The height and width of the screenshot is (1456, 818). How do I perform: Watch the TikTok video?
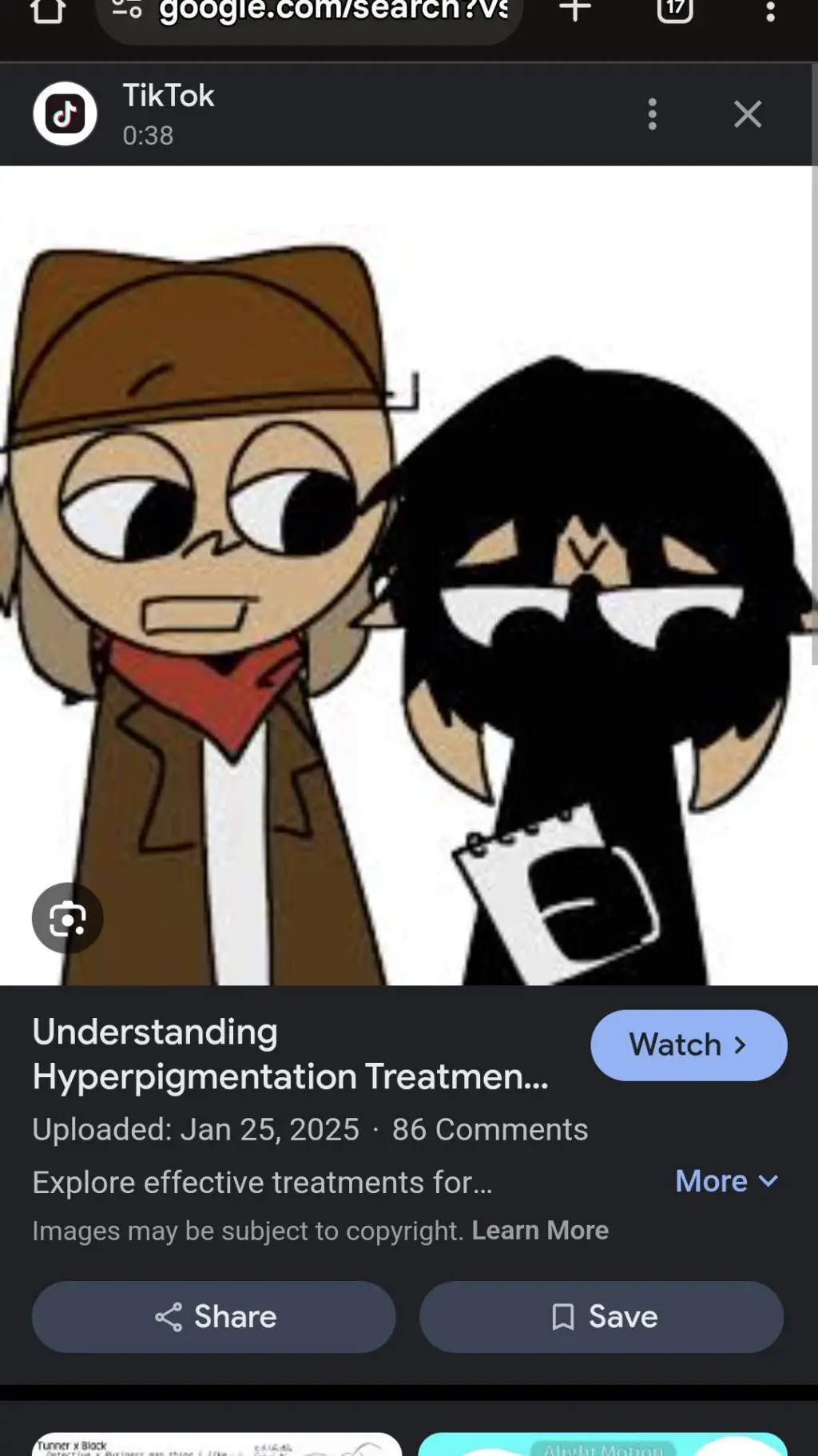[689, 1045]
